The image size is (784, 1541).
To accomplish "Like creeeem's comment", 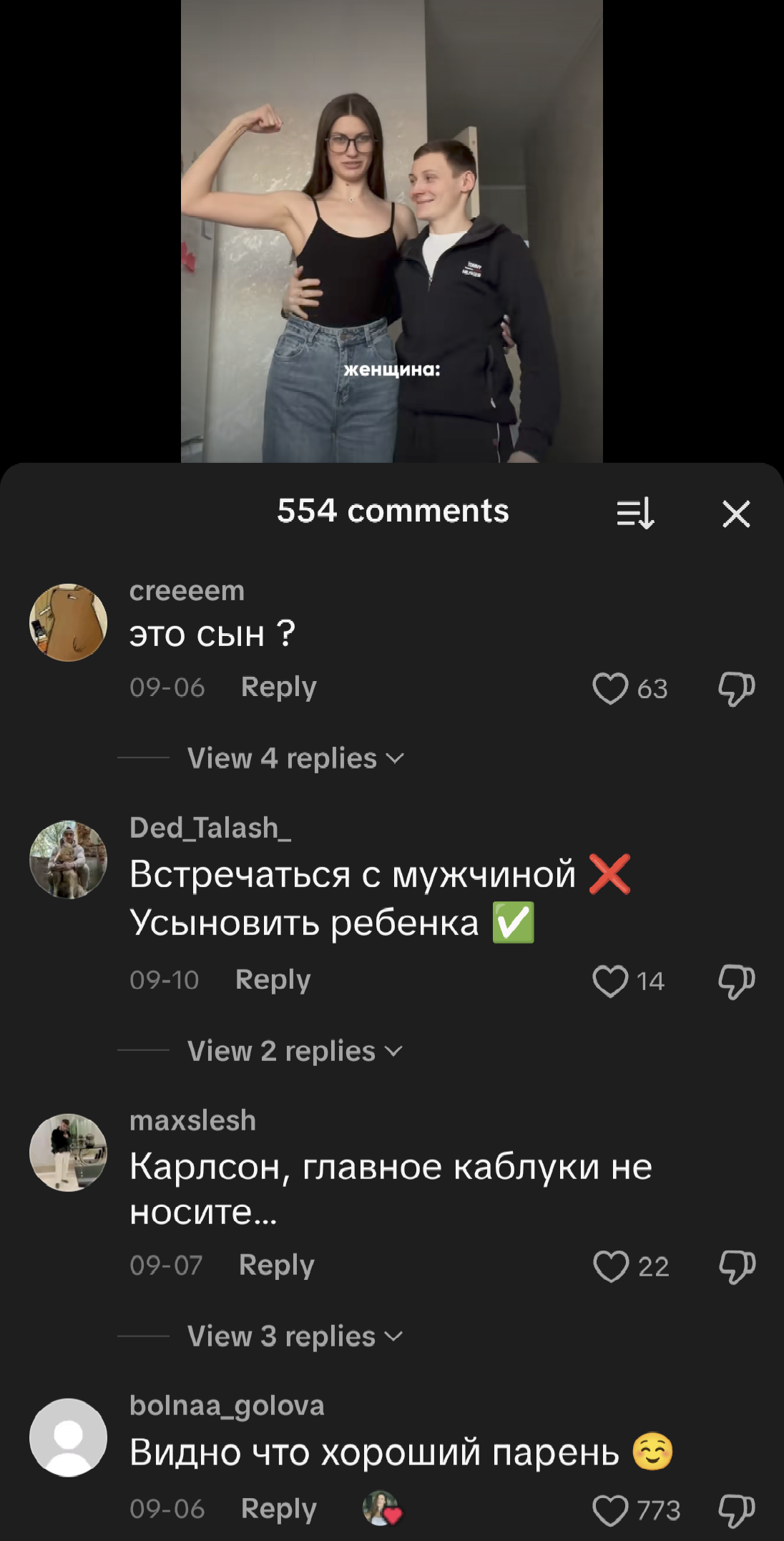I will [x=610, y=688].
